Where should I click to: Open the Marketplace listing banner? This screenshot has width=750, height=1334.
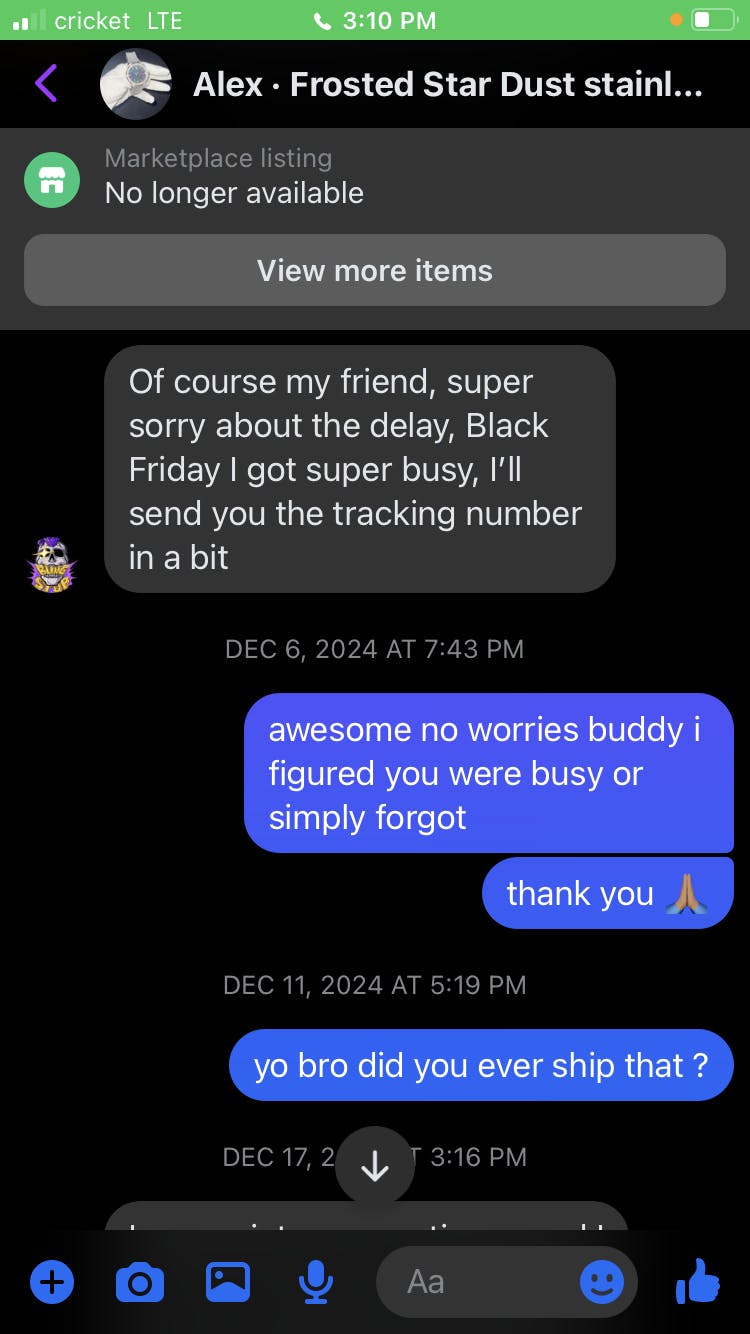coord(234,176)
